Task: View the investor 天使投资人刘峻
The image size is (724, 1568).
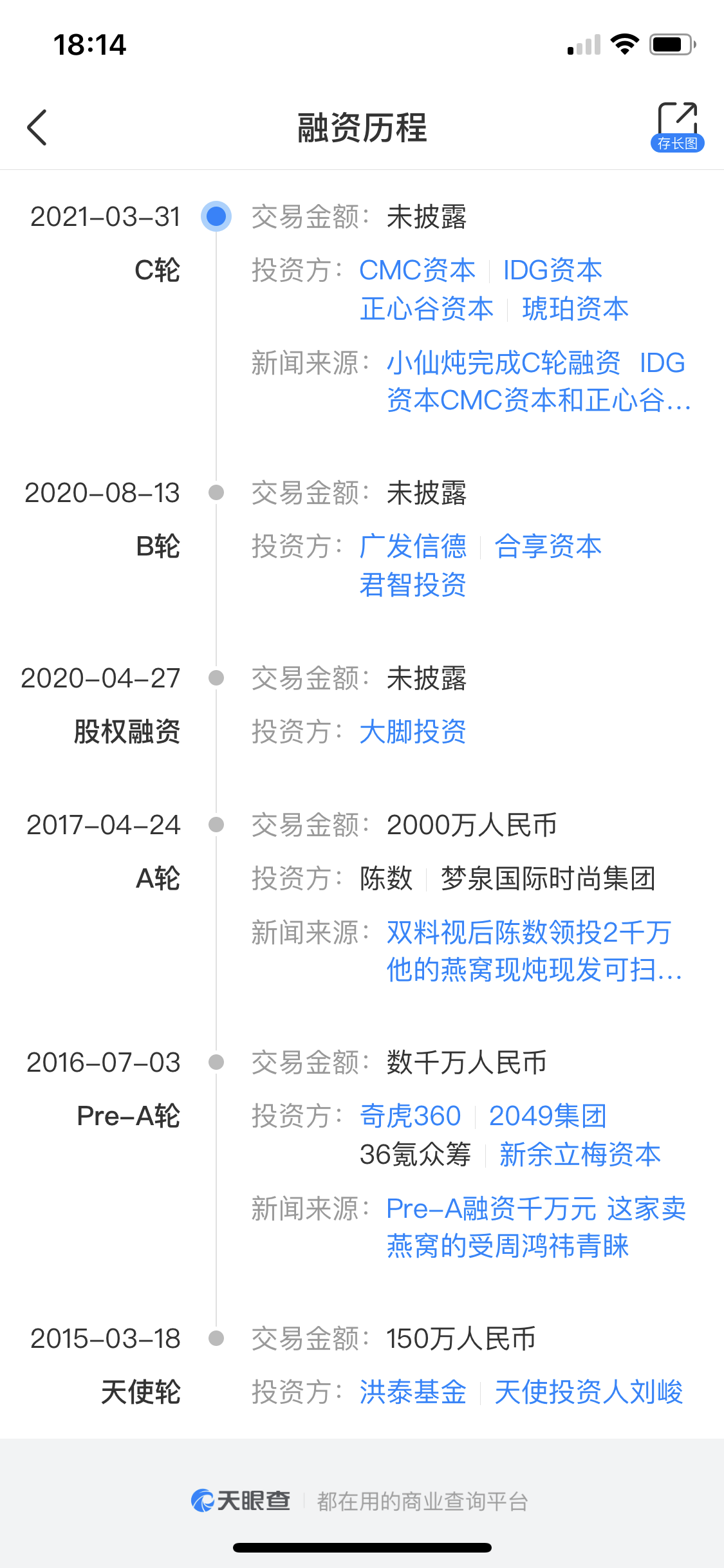Action: point(588,1392)
